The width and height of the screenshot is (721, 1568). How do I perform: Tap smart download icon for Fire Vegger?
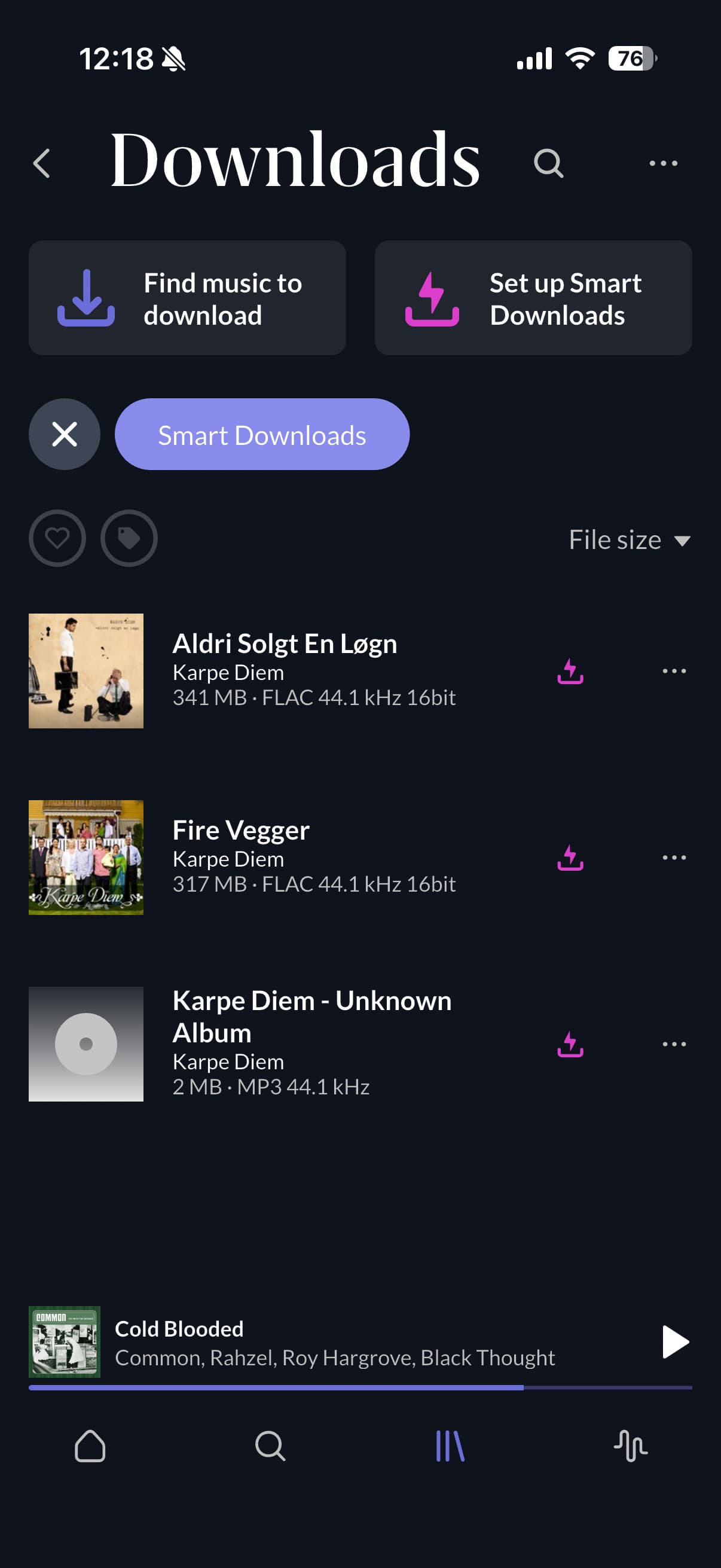click(x=570, y=858)
